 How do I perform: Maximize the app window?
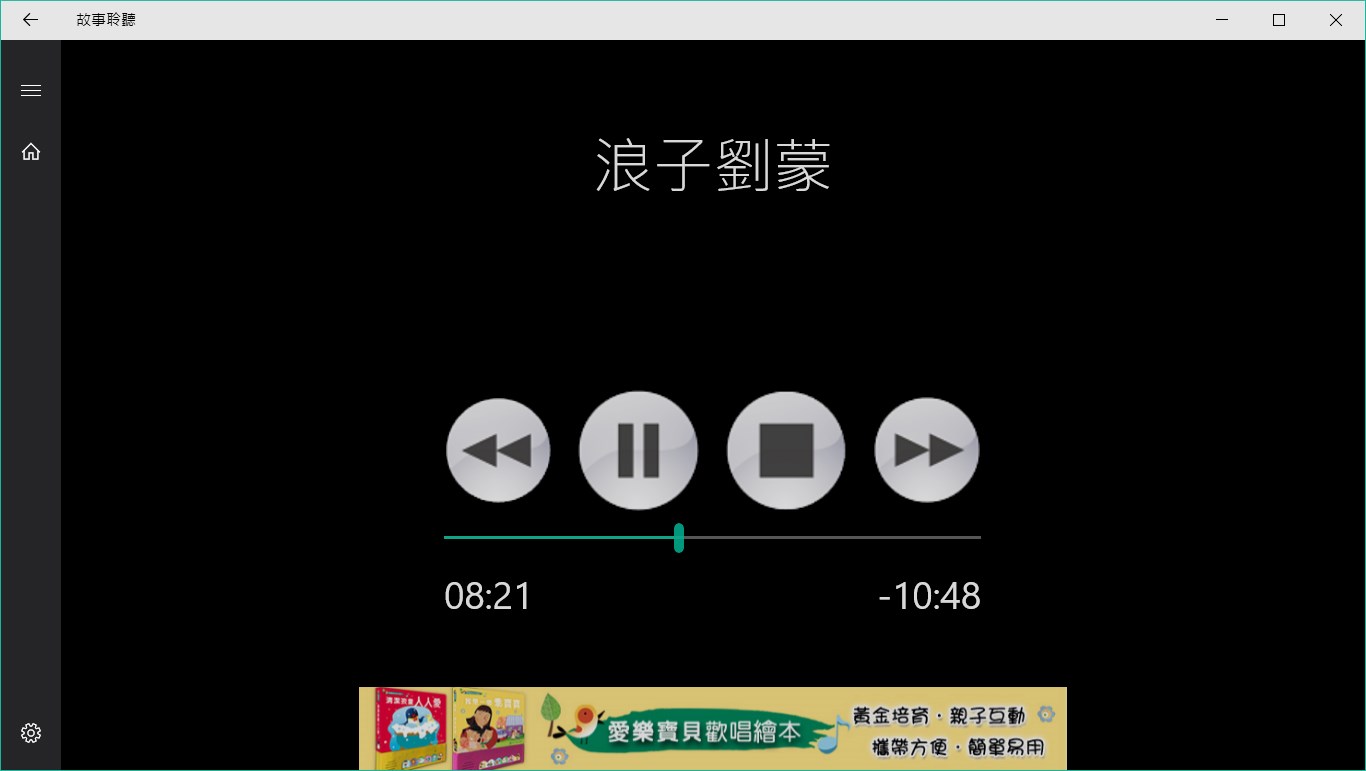click(1279, 20)
